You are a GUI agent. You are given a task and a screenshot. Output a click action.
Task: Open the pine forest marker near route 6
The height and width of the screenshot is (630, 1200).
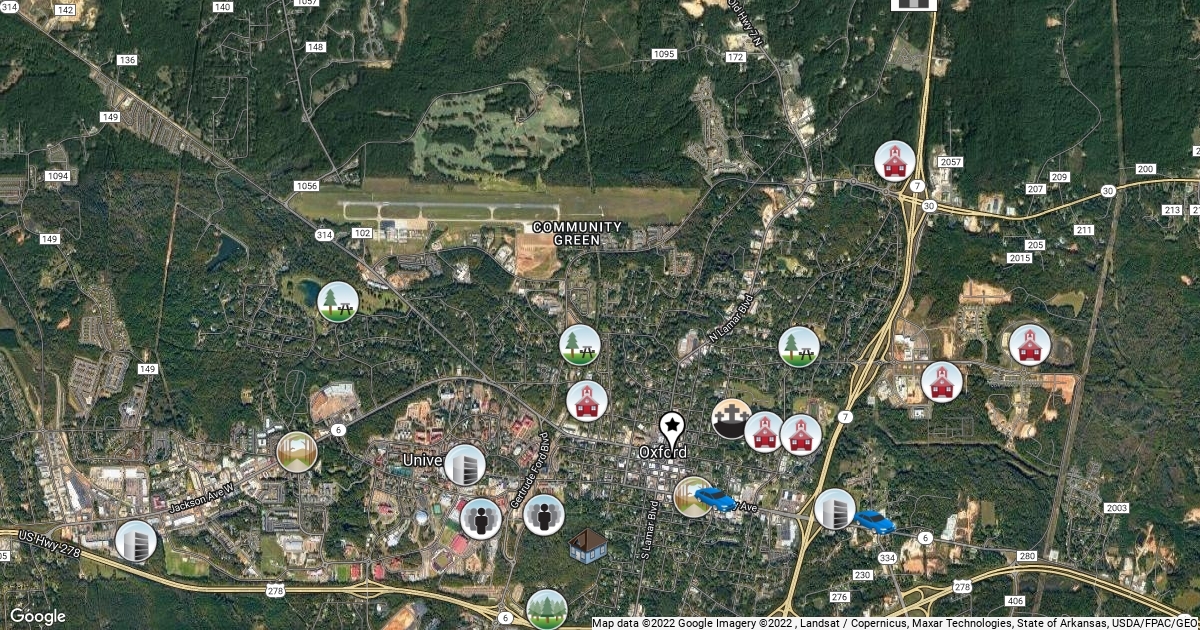coord(546,609)
